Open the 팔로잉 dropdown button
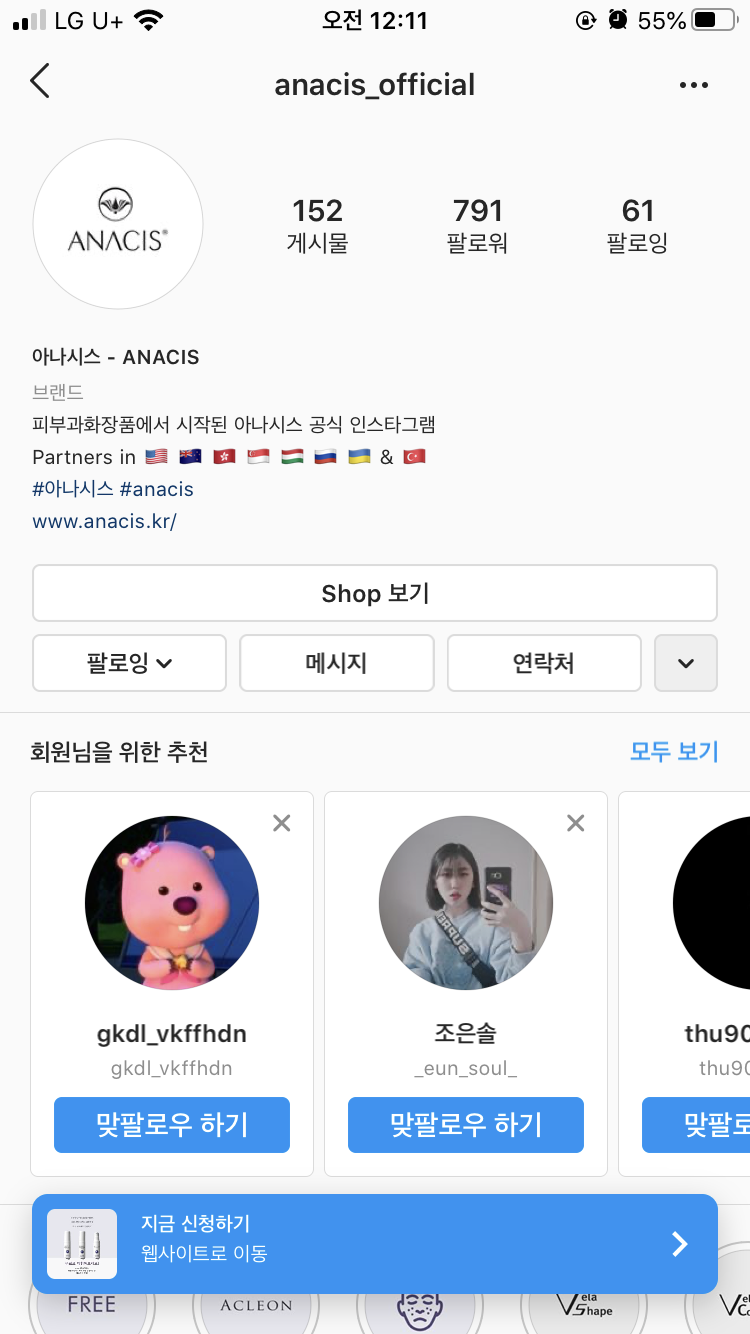This screenshot has height=1334, width=750. tap(129, 663)
